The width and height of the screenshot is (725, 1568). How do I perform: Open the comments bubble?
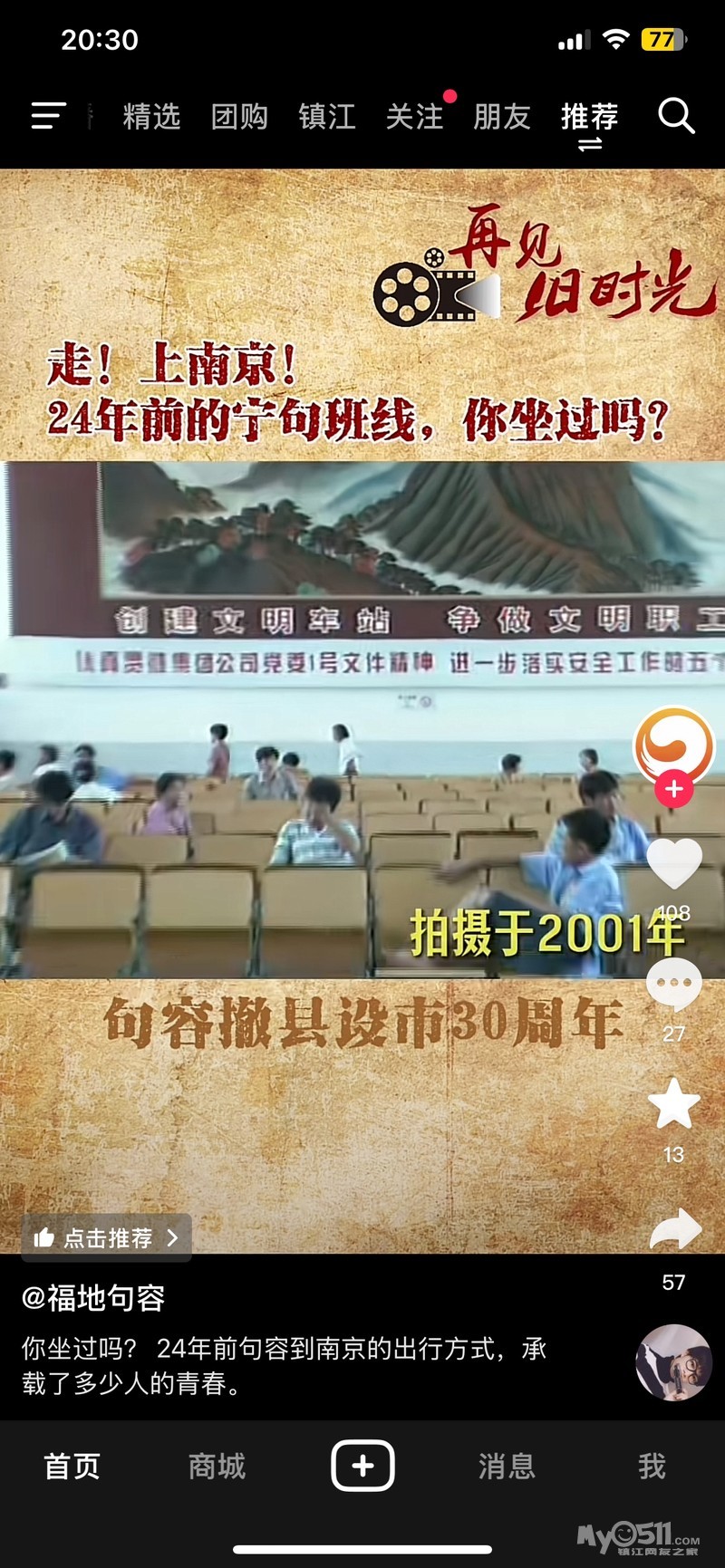[x=673, y=985]
